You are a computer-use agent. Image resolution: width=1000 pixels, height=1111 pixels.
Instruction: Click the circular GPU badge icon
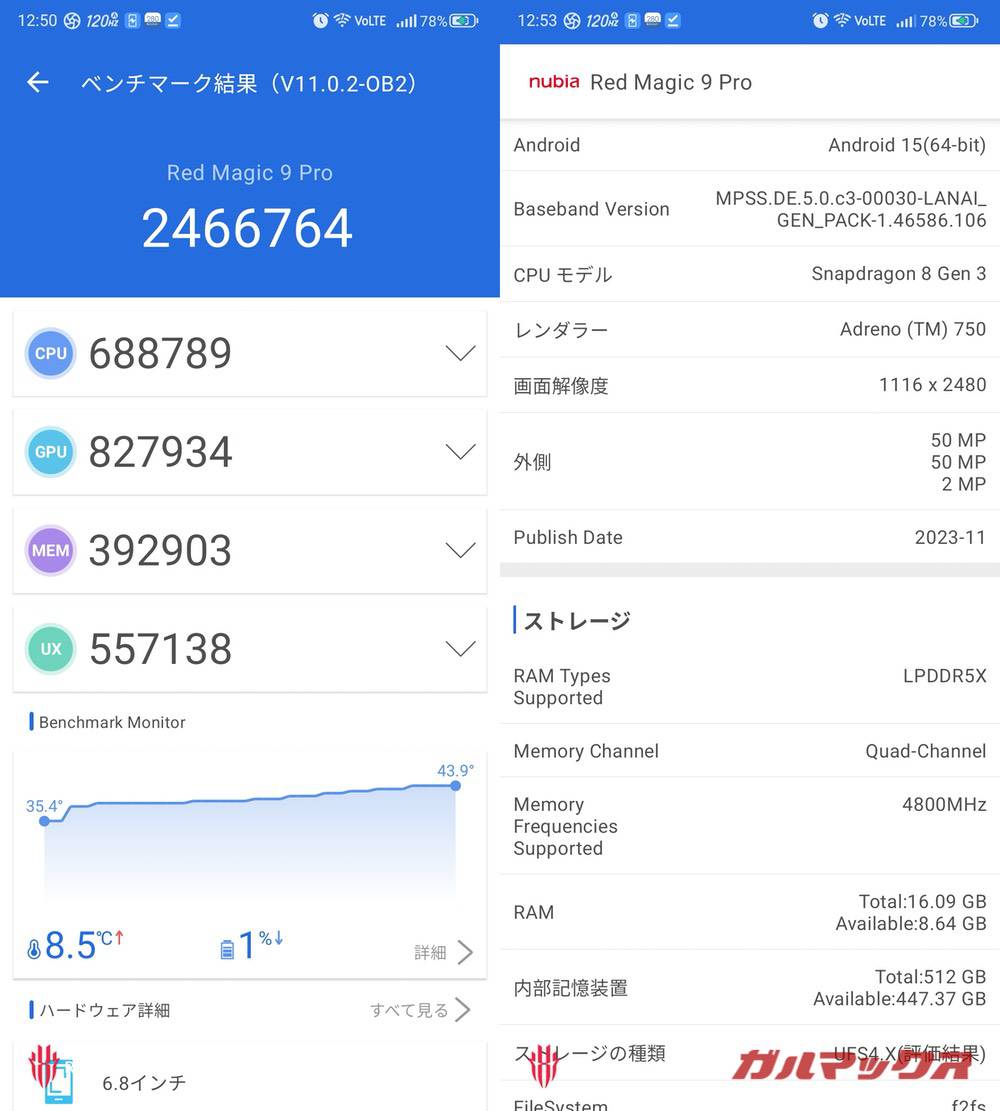pos(50,451)
